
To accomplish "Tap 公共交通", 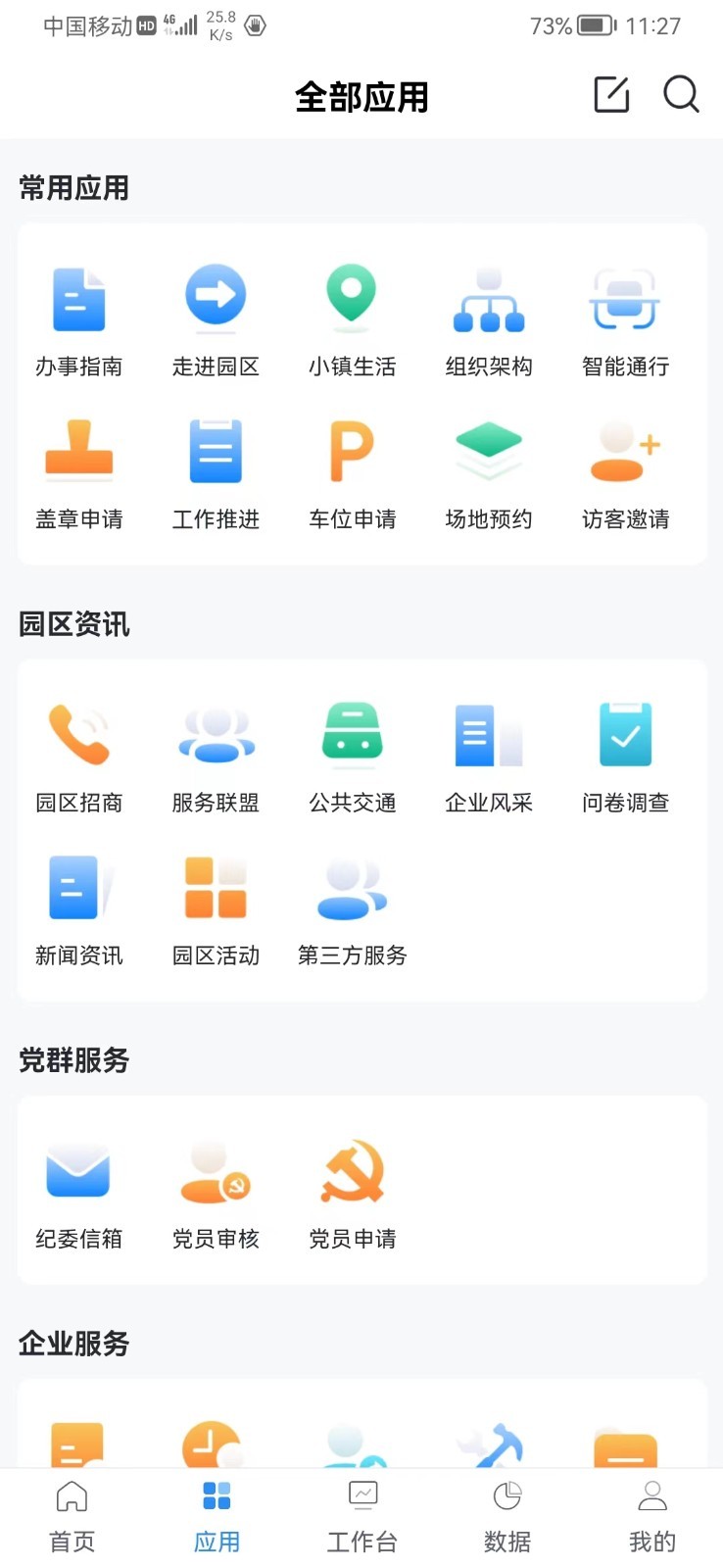I will pos(353,757).
